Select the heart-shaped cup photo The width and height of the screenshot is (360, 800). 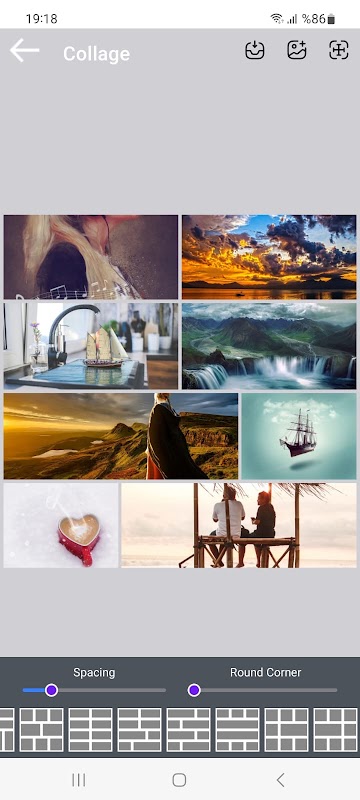[61, 526]
